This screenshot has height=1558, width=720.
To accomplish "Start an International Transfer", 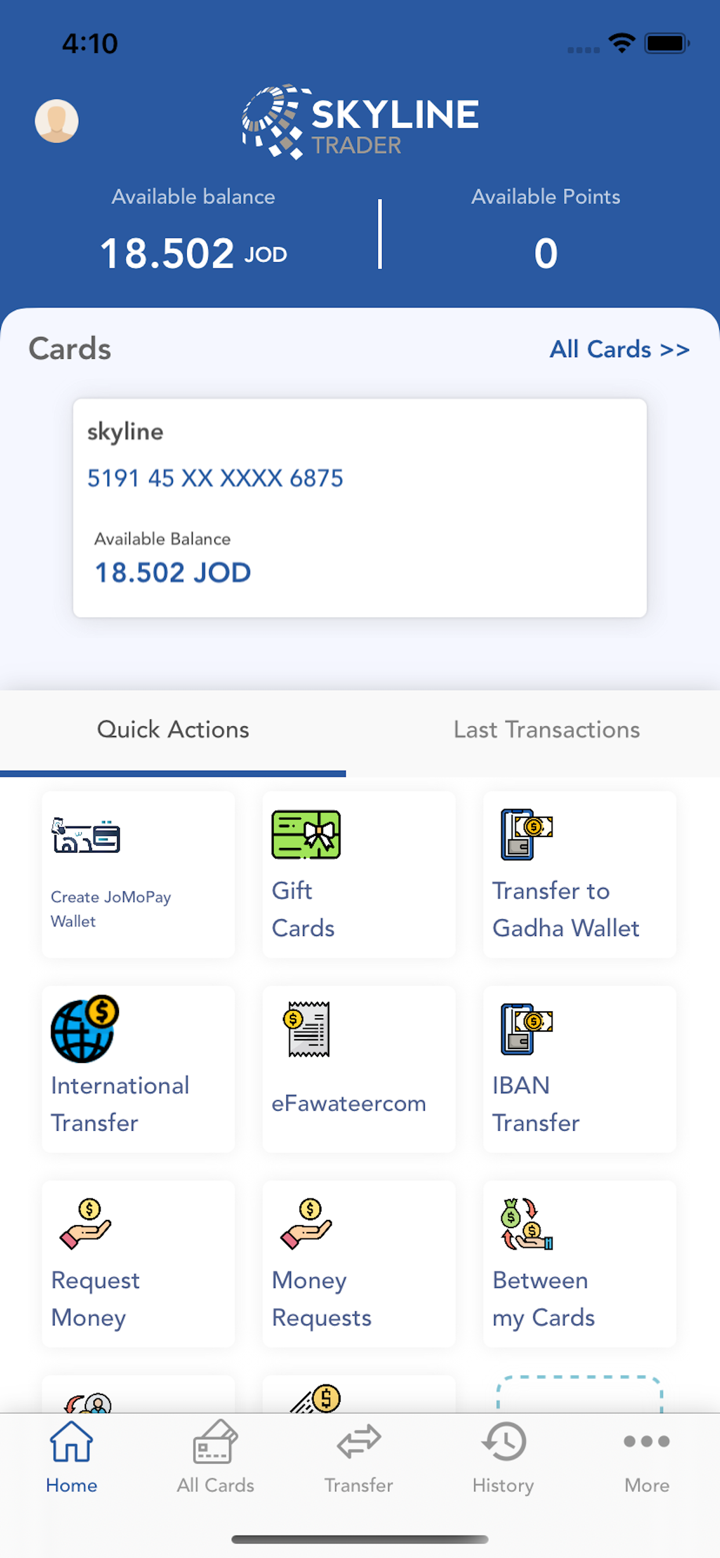I will pos(138,1069).
